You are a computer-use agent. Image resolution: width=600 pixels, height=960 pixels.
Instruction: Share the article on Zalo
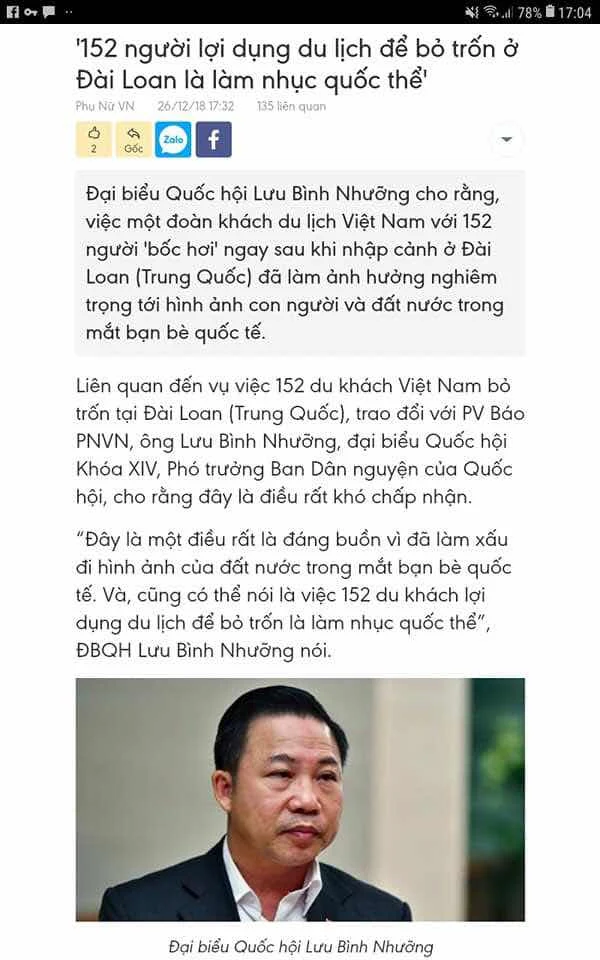[x=174, y=139]
